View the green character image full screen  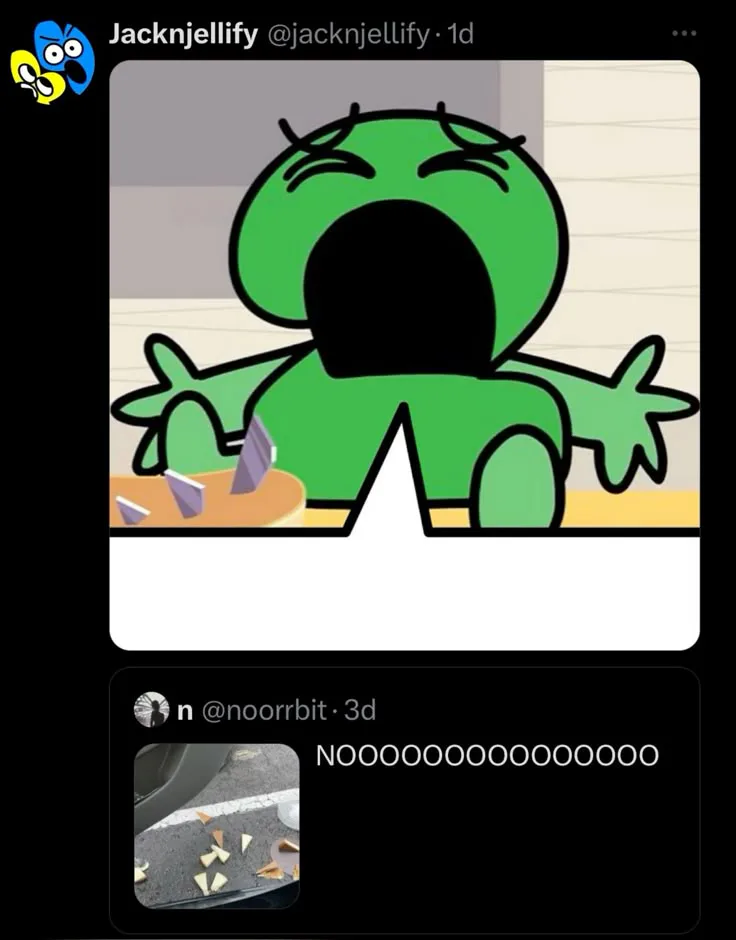tap(404, 300)
